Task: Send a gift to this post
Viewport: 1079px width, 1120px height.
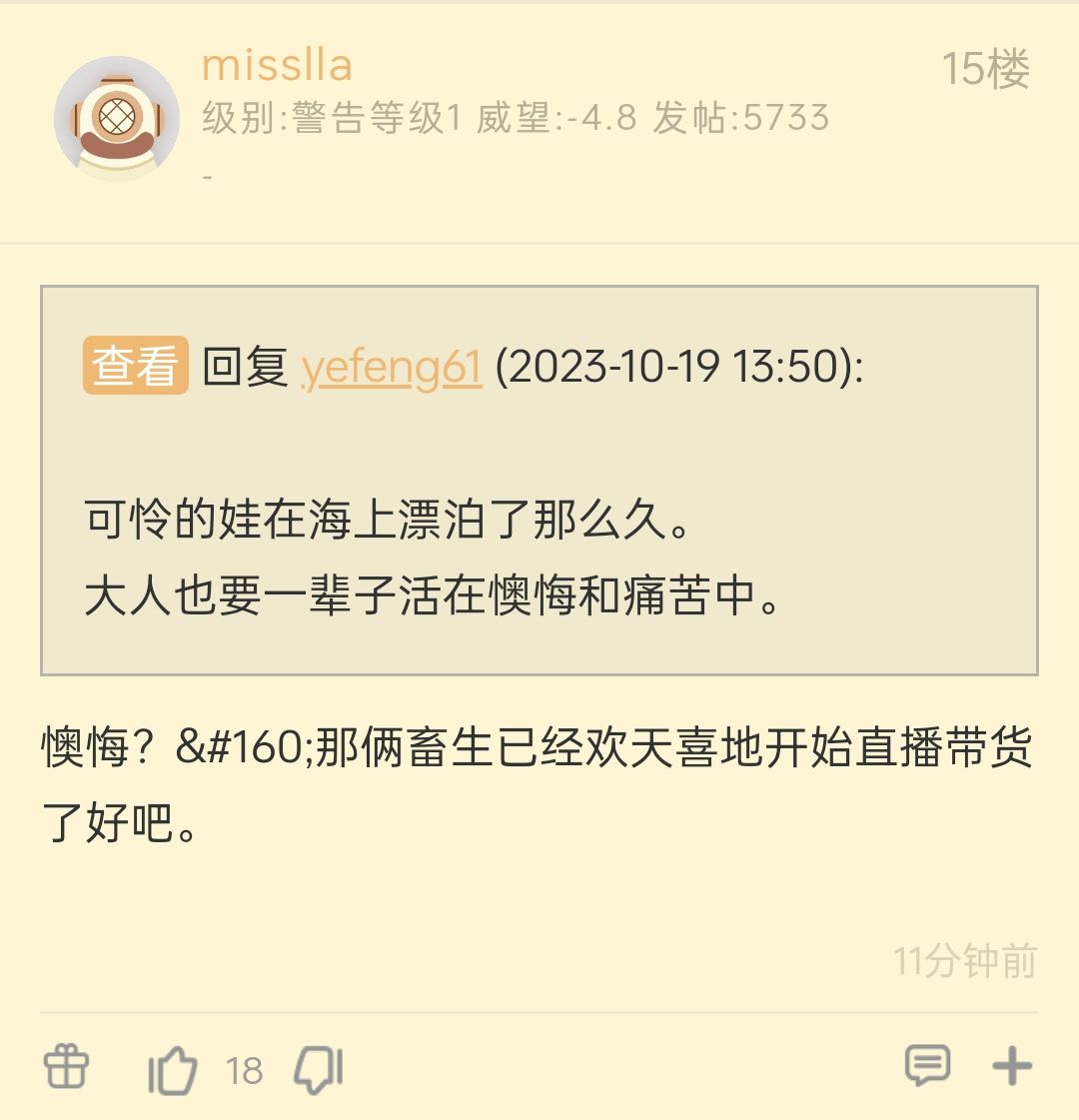Action: (x=67, y=1066)
